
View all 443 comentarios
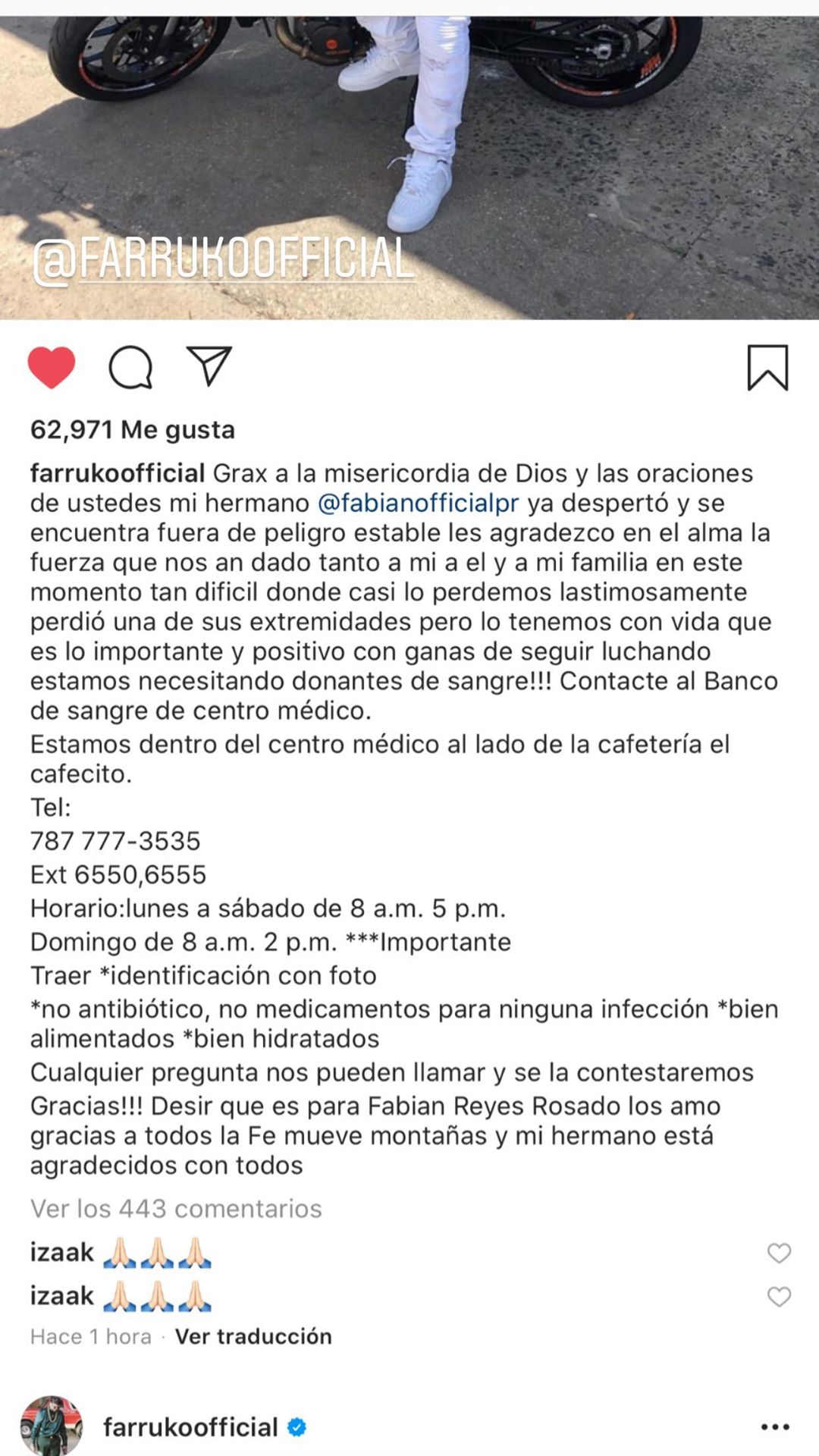(x=176, y=1208)
